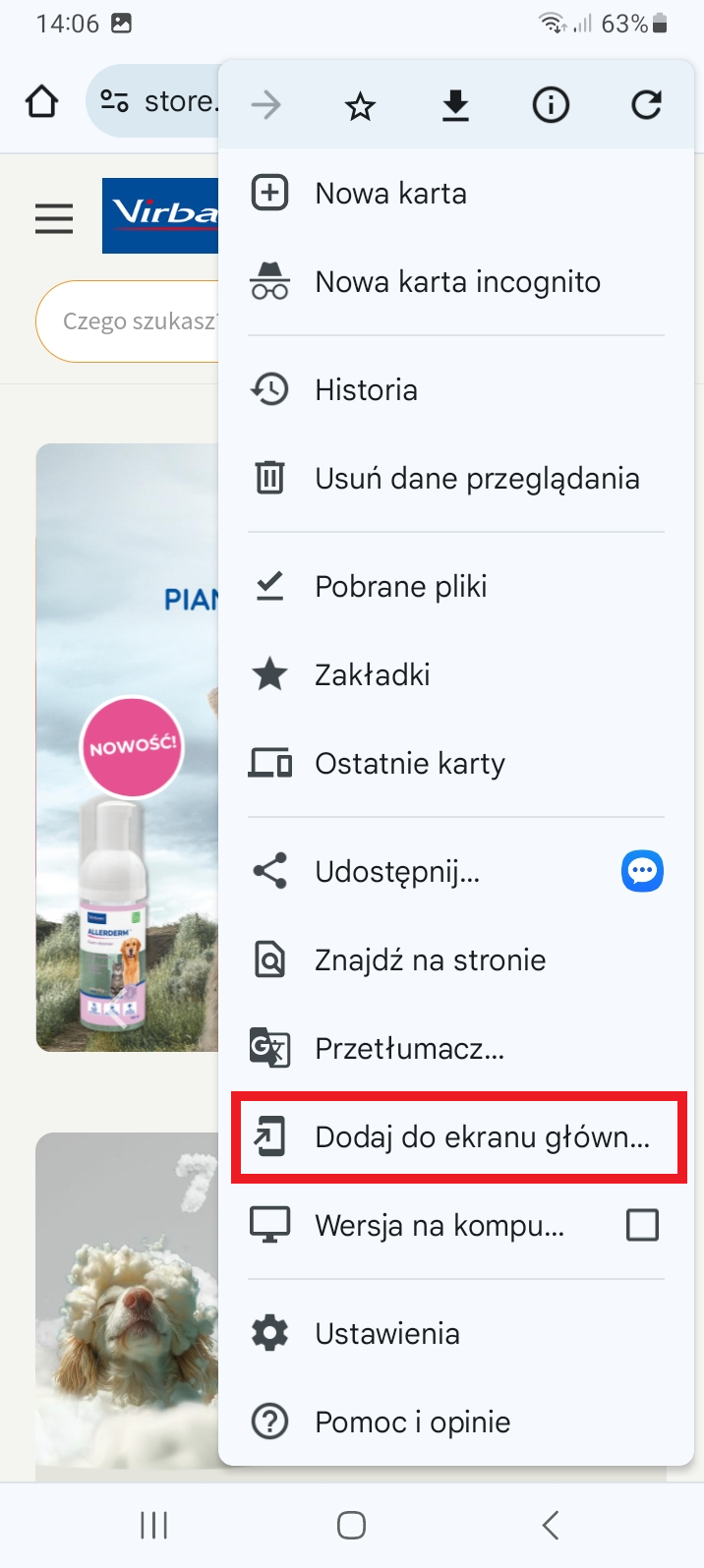Select Usuń dane przeglądania

tap(477, 479)
